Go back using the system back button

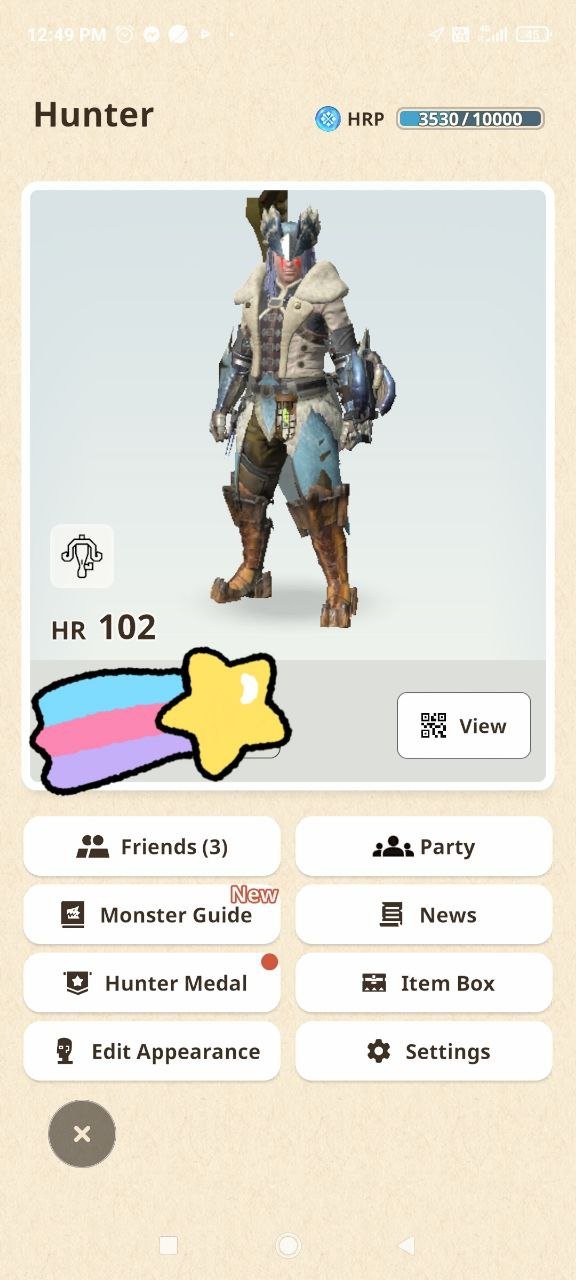point(406,1245)
